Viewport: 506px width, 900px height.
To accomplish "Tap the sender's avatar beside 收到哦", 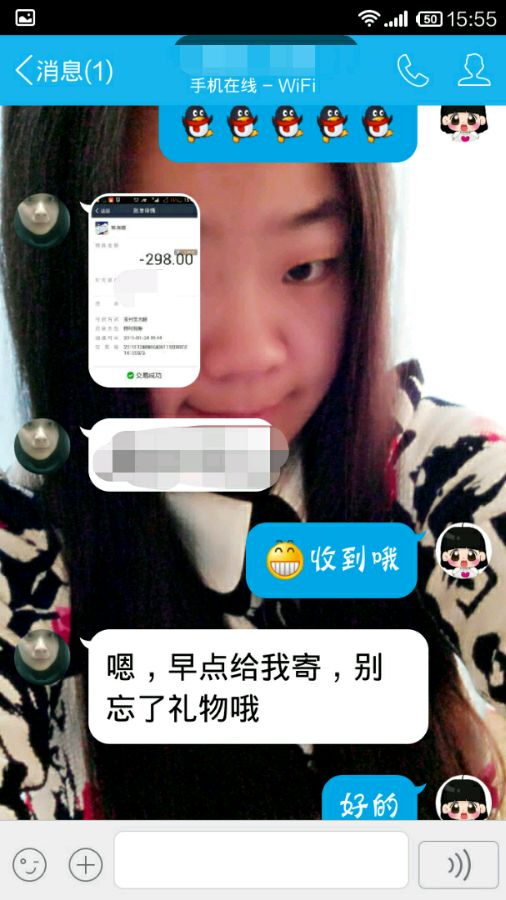I will point(463,552).
